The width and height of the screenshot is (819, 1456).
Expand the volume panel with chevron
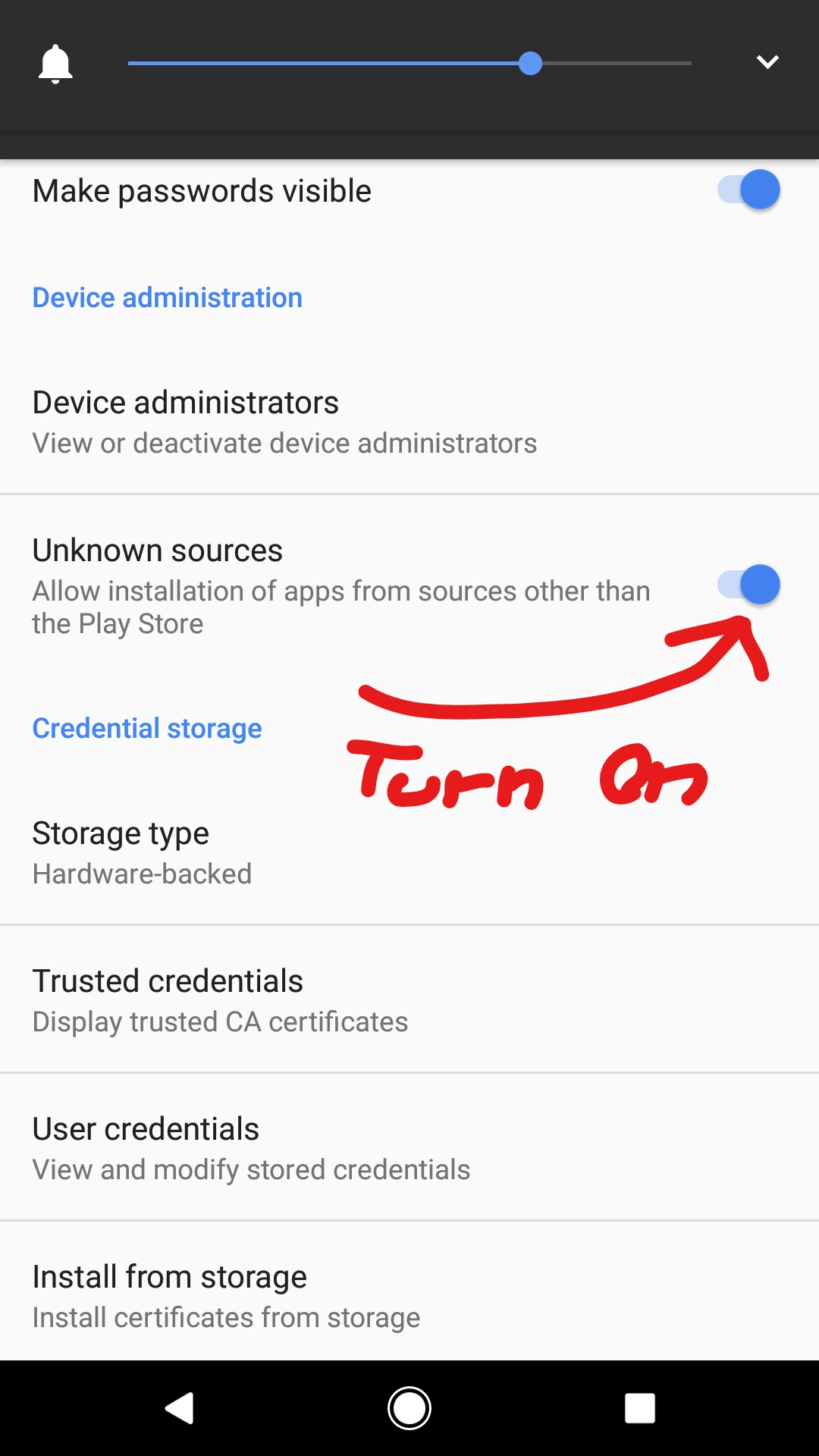[767, 62]
